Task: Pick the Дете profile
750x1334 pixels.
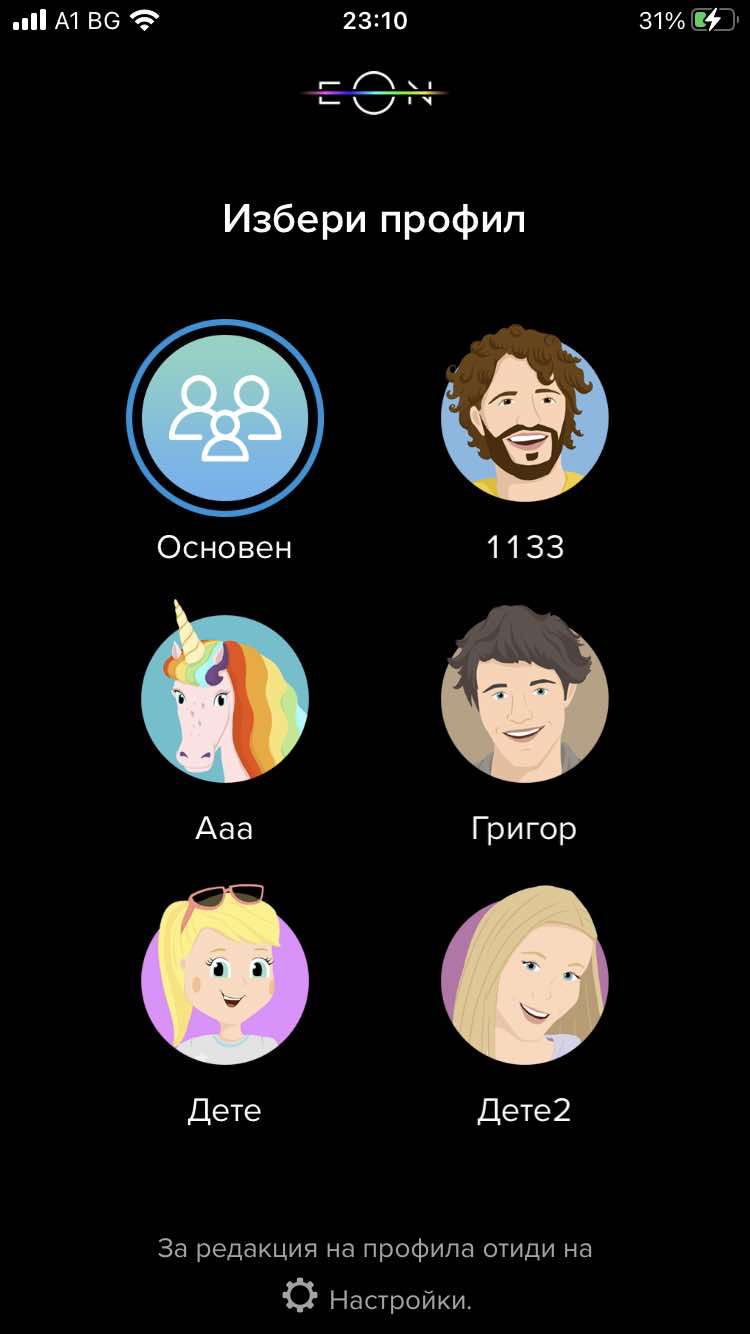Action: [x=225, y=980]
